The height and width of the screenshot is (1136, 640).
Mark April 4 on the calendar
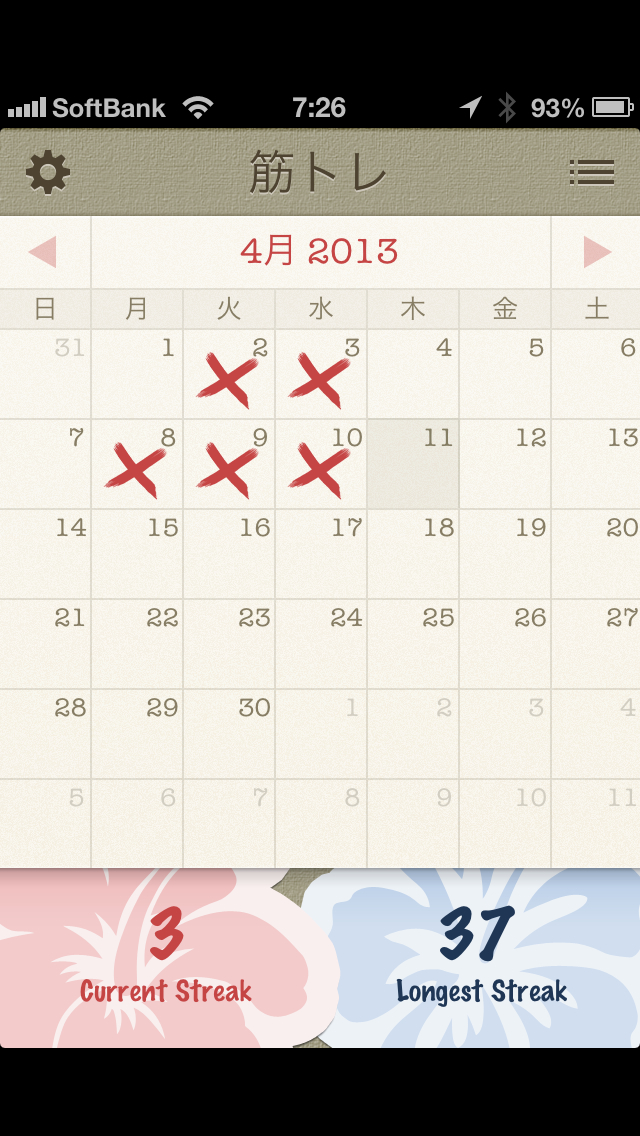point(413,375)
